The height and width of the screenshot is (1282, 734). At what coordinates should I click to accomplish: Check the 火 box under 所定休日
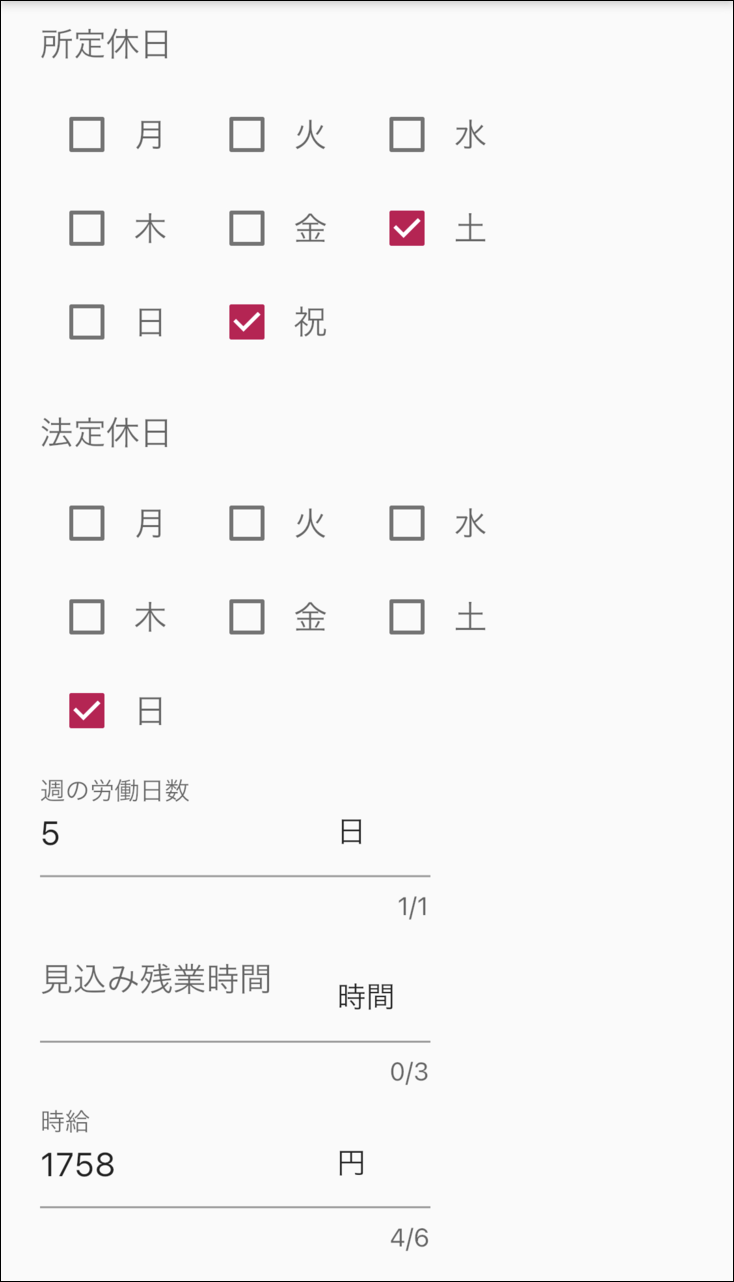[246, 134]
